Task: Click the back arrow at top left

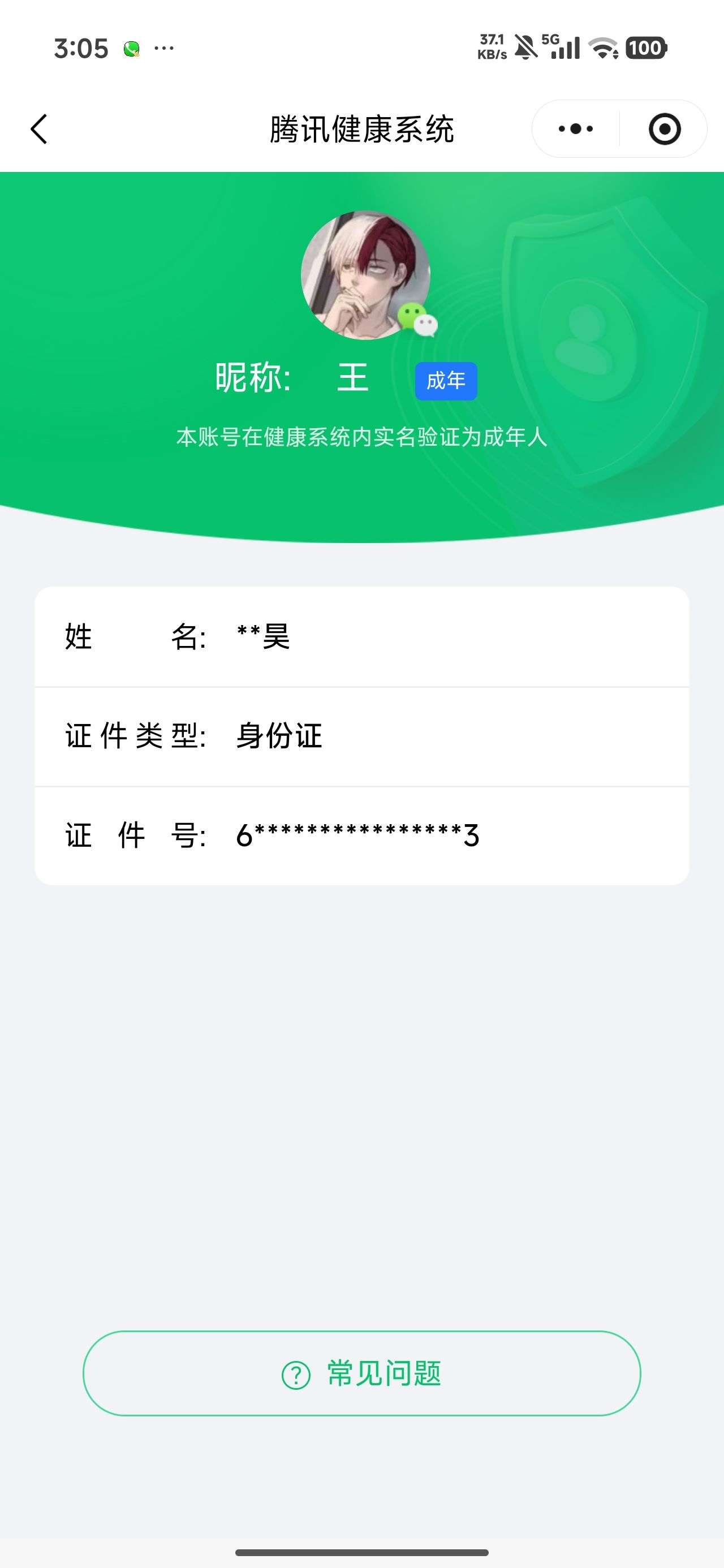Action: [x=39, y=128]
